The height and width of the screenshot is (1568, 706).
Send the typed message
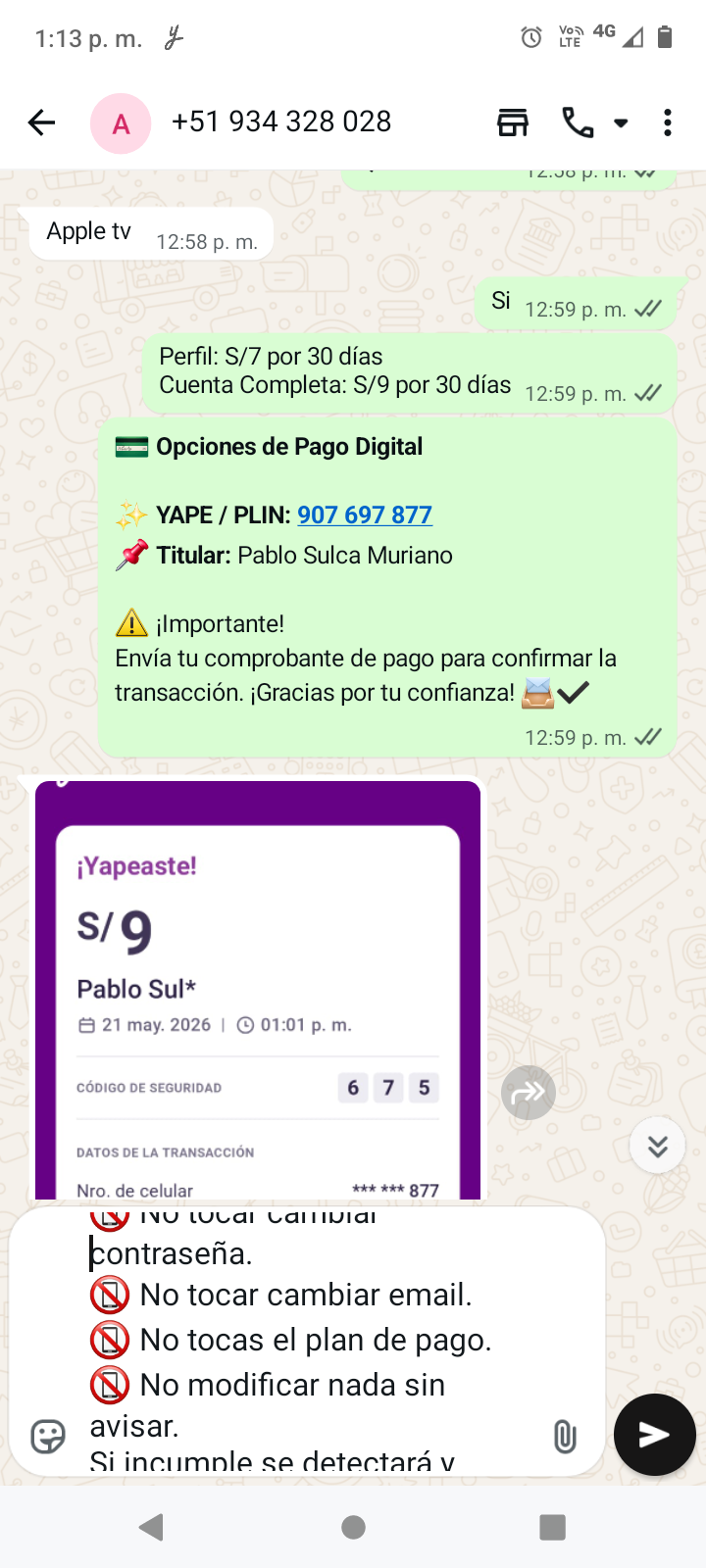[x=655, y=1435]
